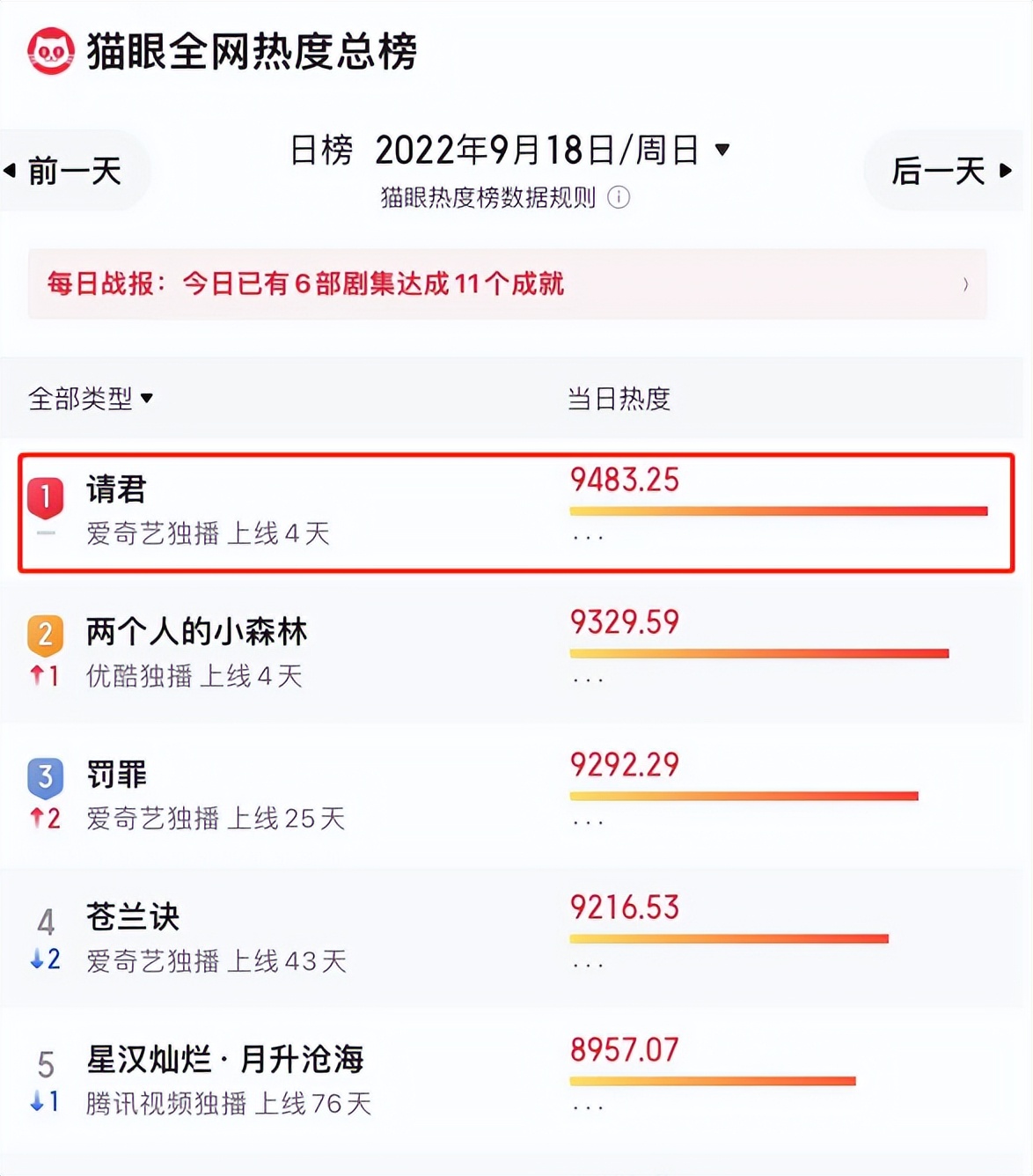Click the Maoyan cat logo icon
The height and width of the screenshot is (1176, 1033).
click(x=51, y=53)
